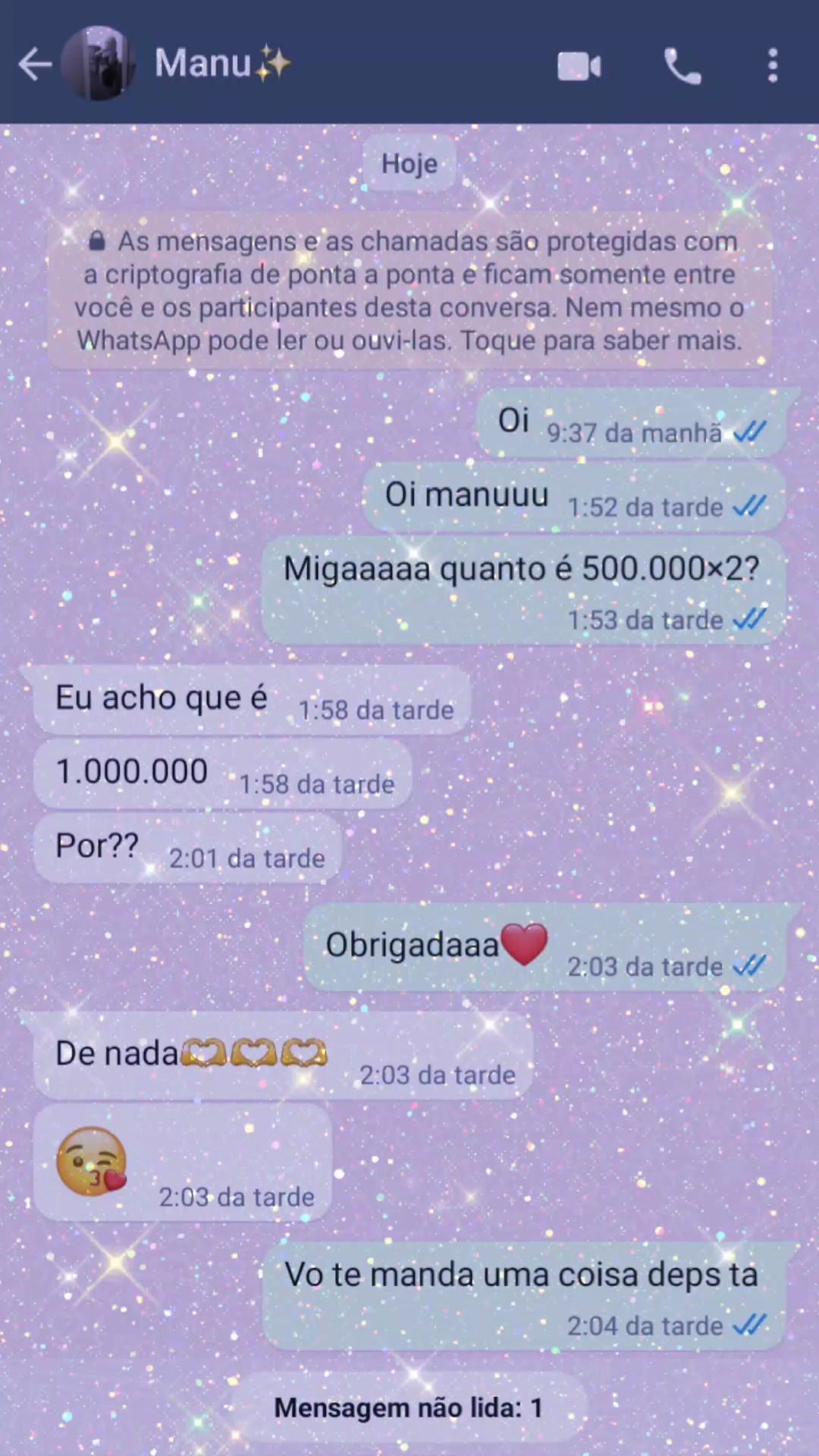Tap the encryption notice to learn more

coord(409,291)
